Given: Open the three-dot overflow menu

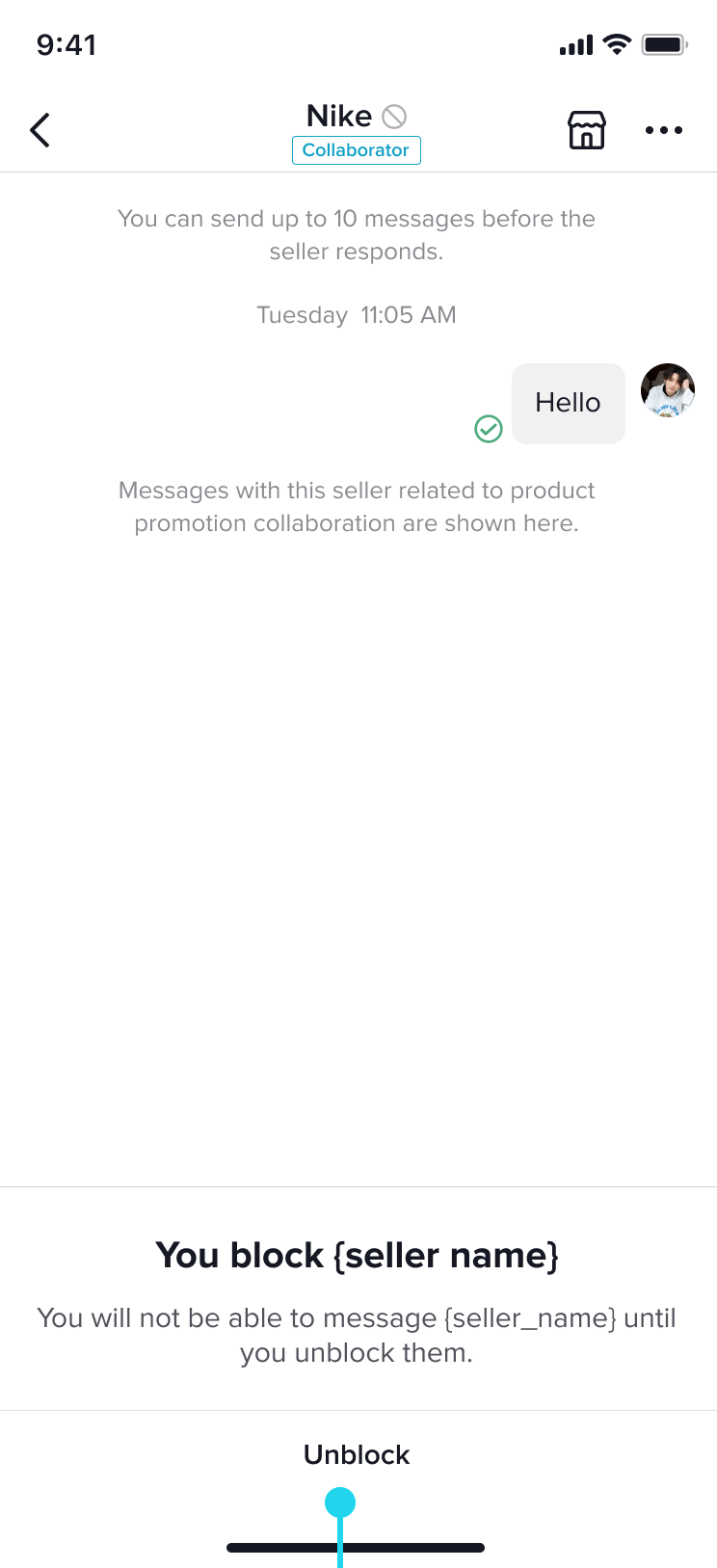Looking at the screenshot, I should [663, 130].
